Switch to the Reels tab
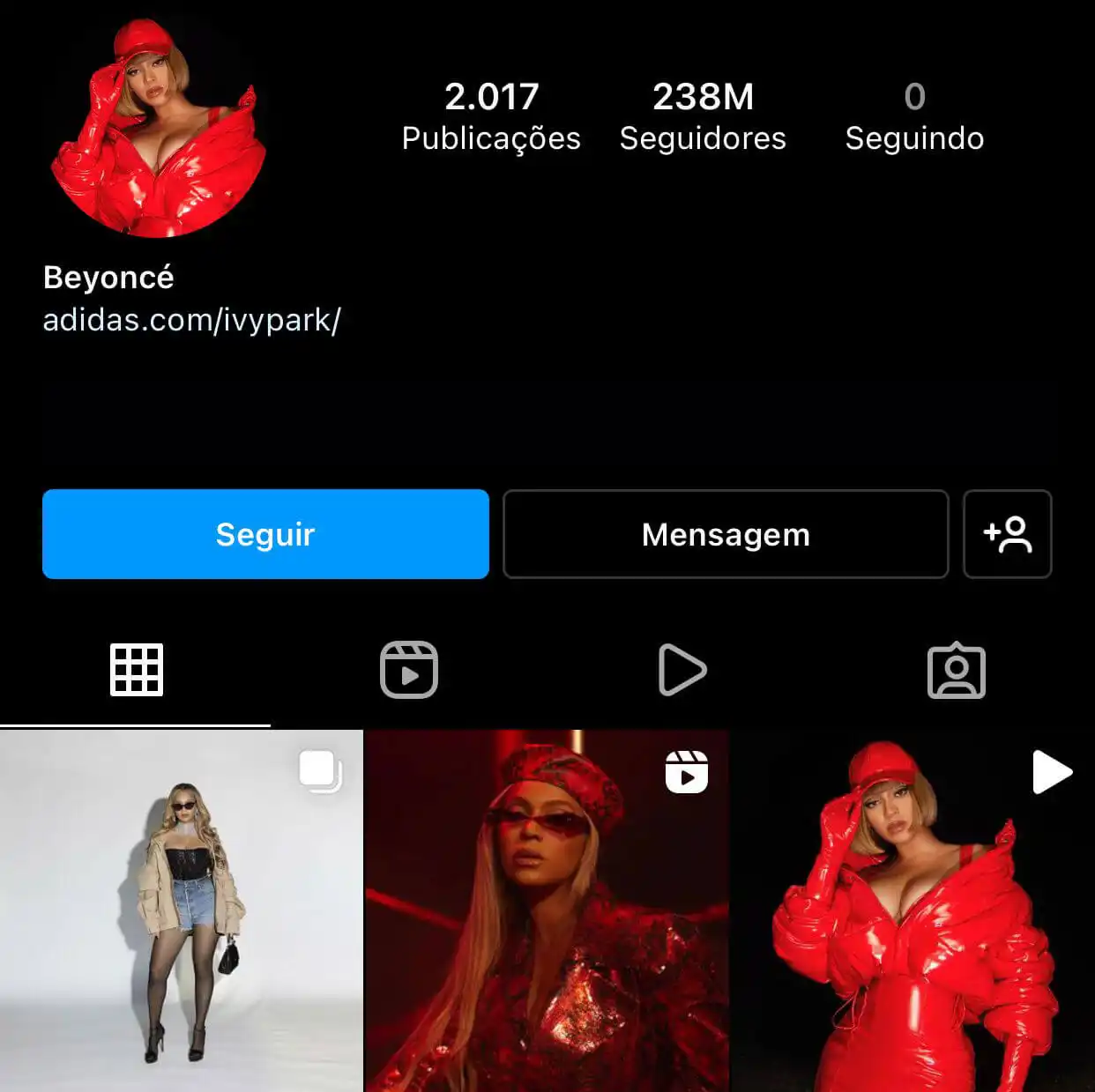1095x1092 pixels. (x=409, y=671)
